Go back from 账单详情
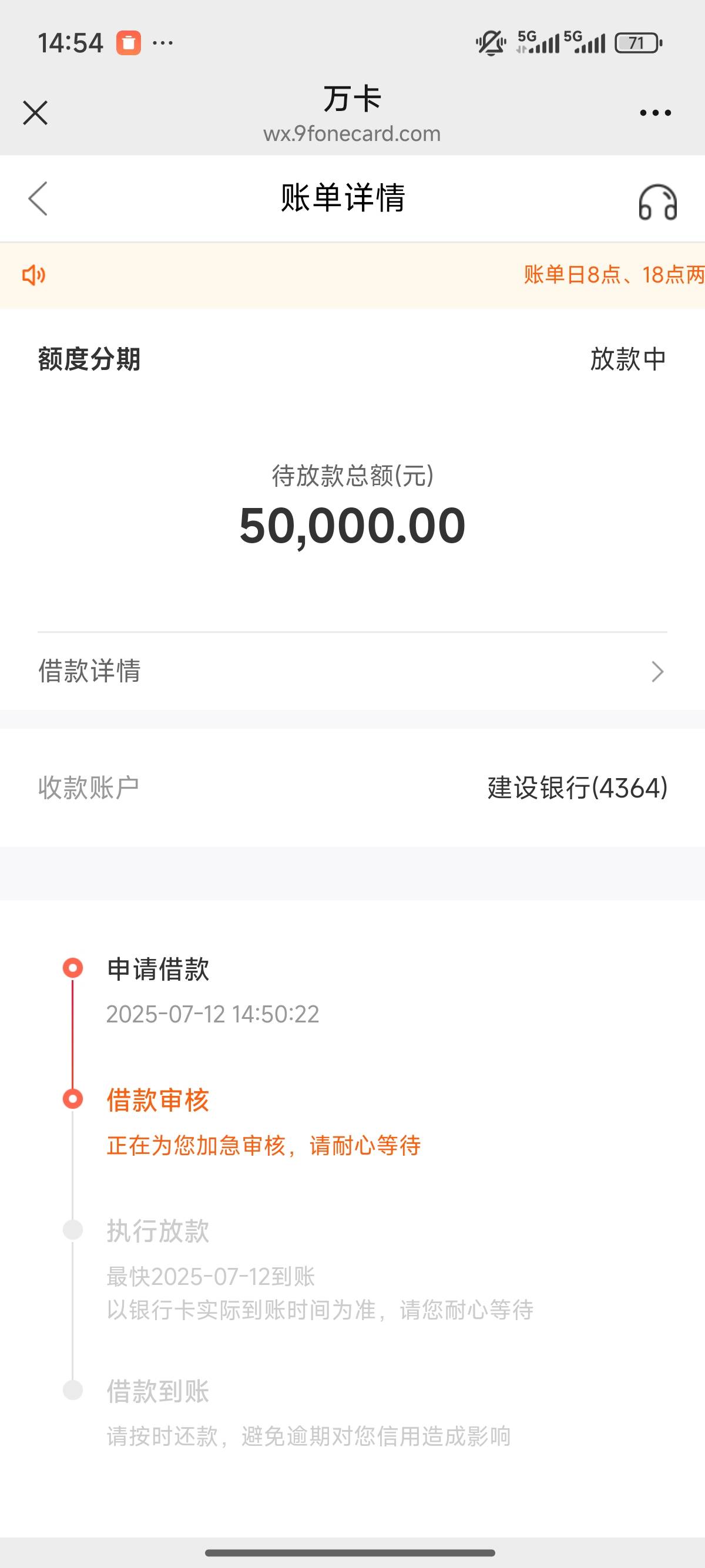The width and height of the screenshot is (705, 1568). pos(38,198)
